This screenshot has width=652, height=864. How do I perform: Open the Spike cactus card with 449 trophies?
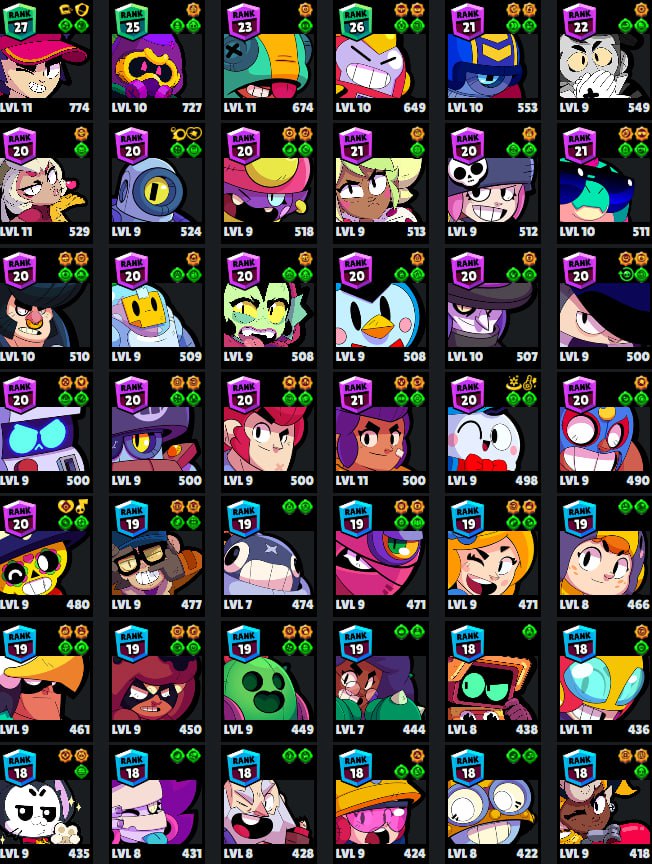(x=269, y=681)
